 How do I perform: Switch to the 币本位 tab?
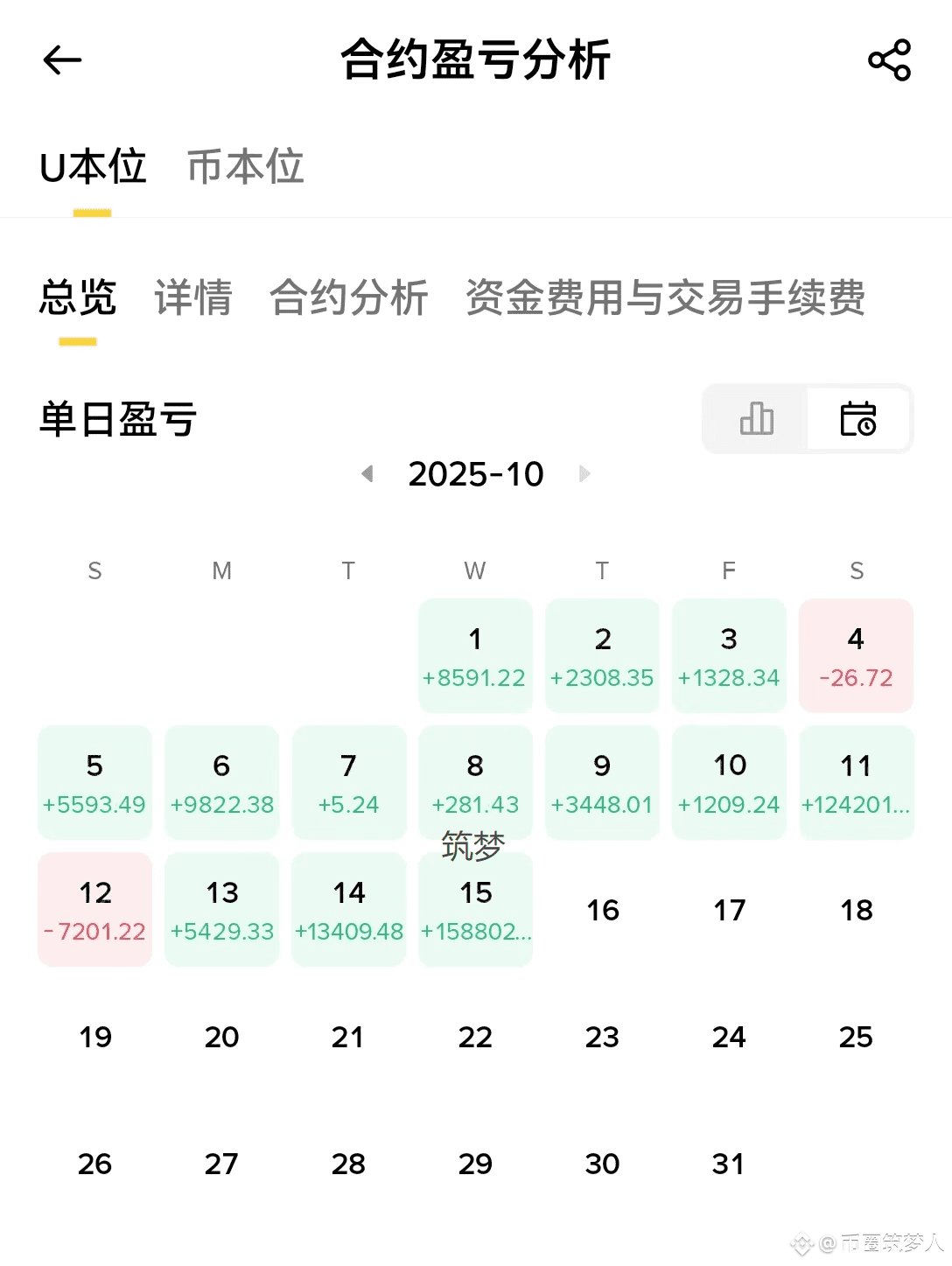coord(245,166)
